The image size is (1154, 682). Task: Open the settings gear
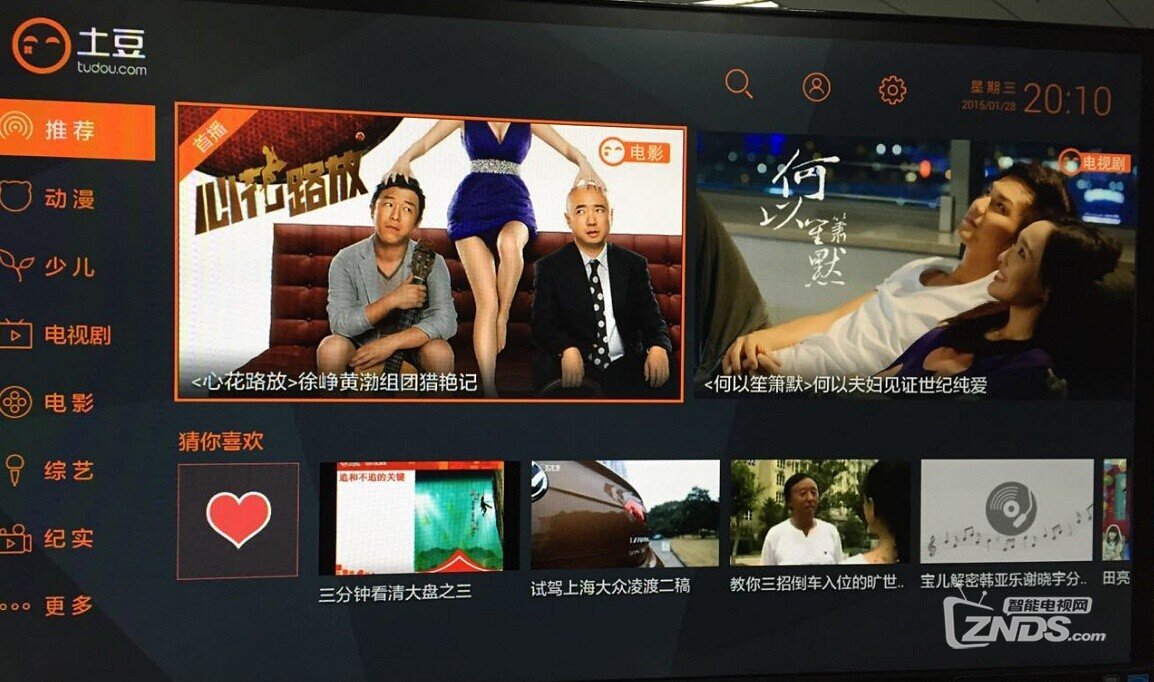pyautogui.click(x=892, y=91)
